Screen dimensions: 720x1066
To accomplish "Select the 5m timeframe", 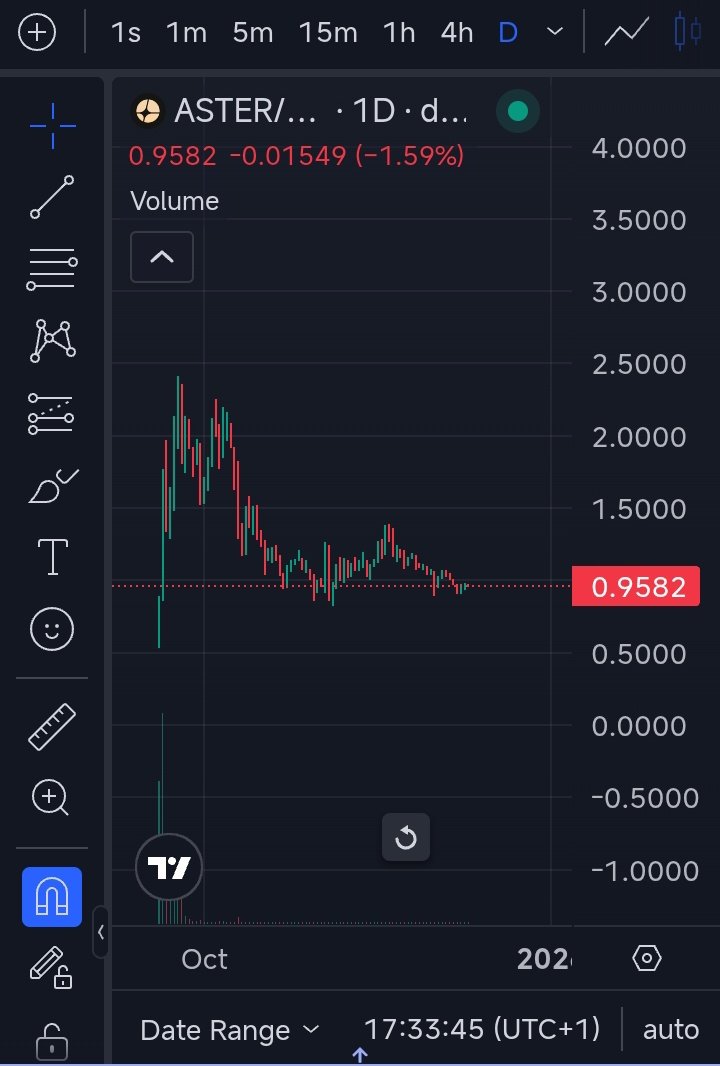I will click(253, 33).
